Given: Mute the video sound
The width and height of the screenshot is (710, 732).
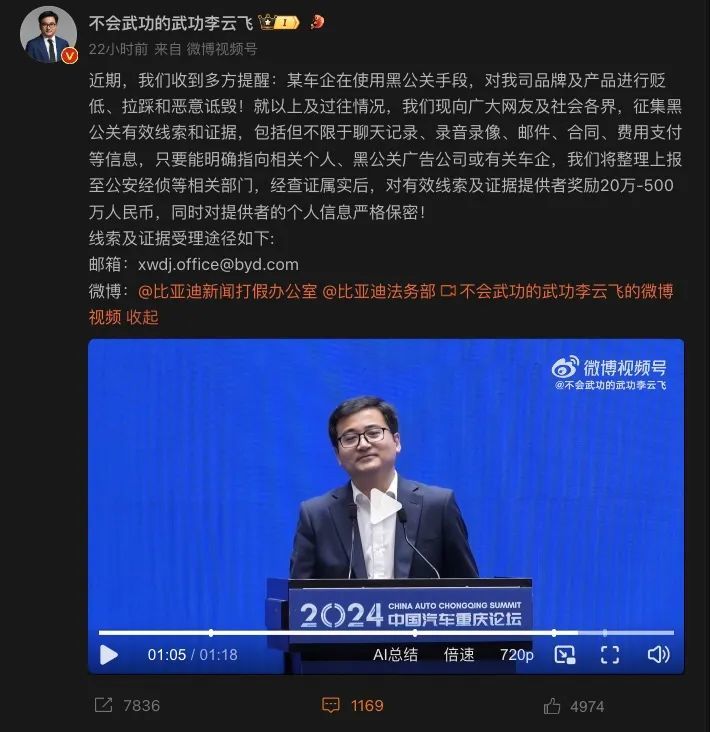Looking at the screenshot, I should pyautogui.click(x=658, y=655).
